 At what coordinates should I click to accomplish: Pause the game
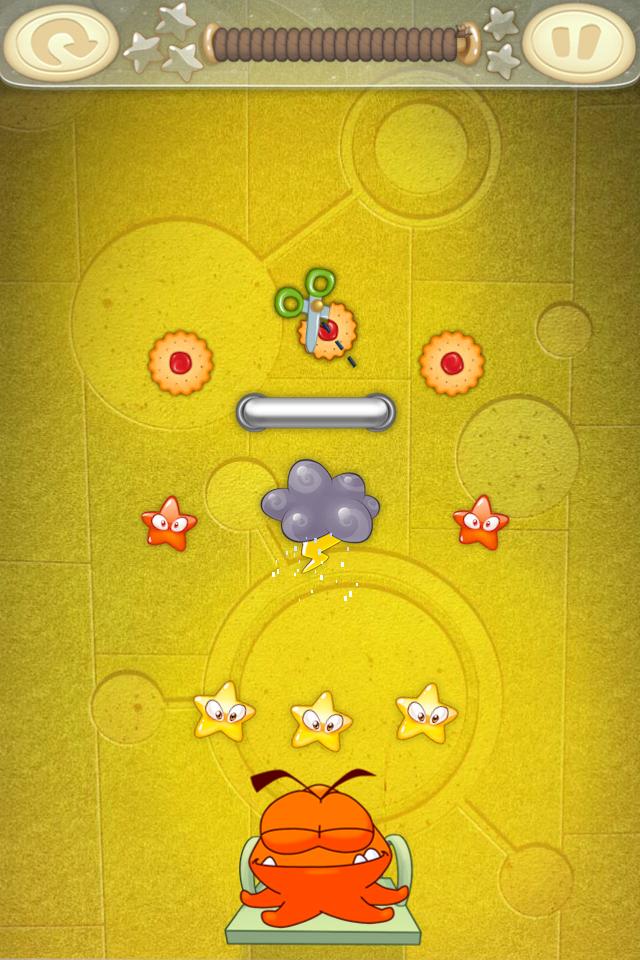579,40
